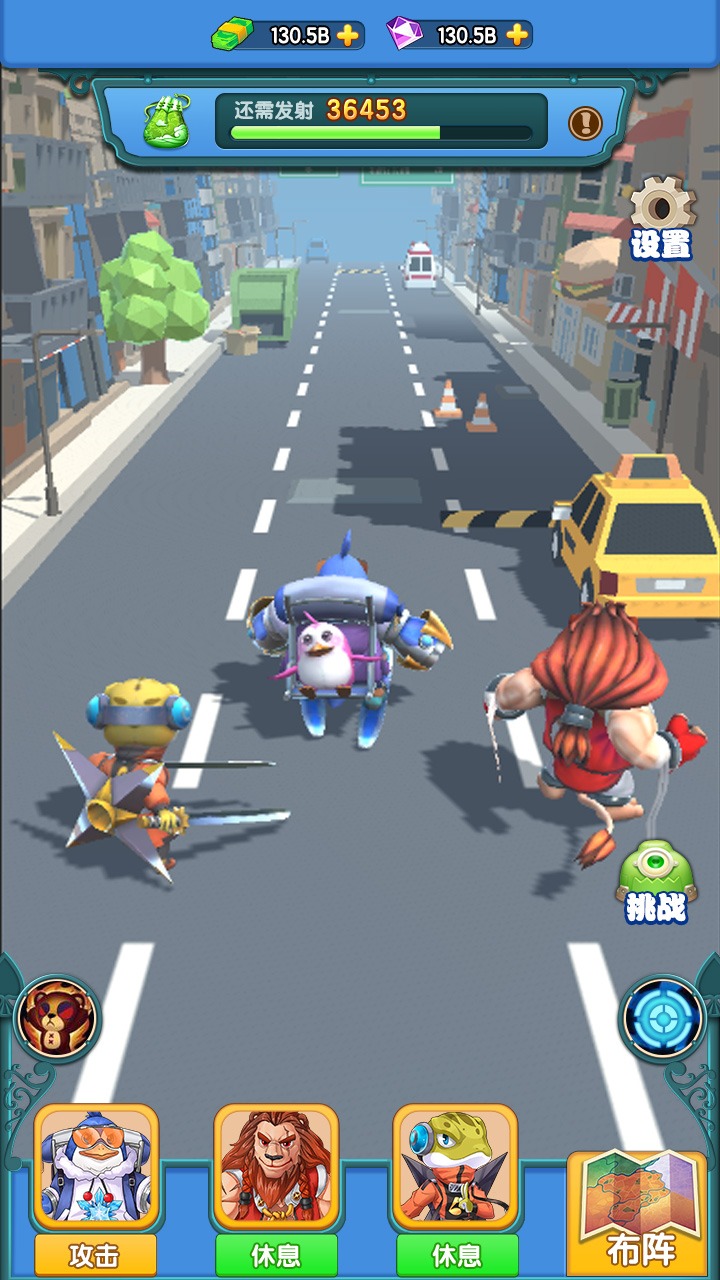The image size is (720, 1280).
Task: Open the exclamation info icon
Action: pos(585,123)
